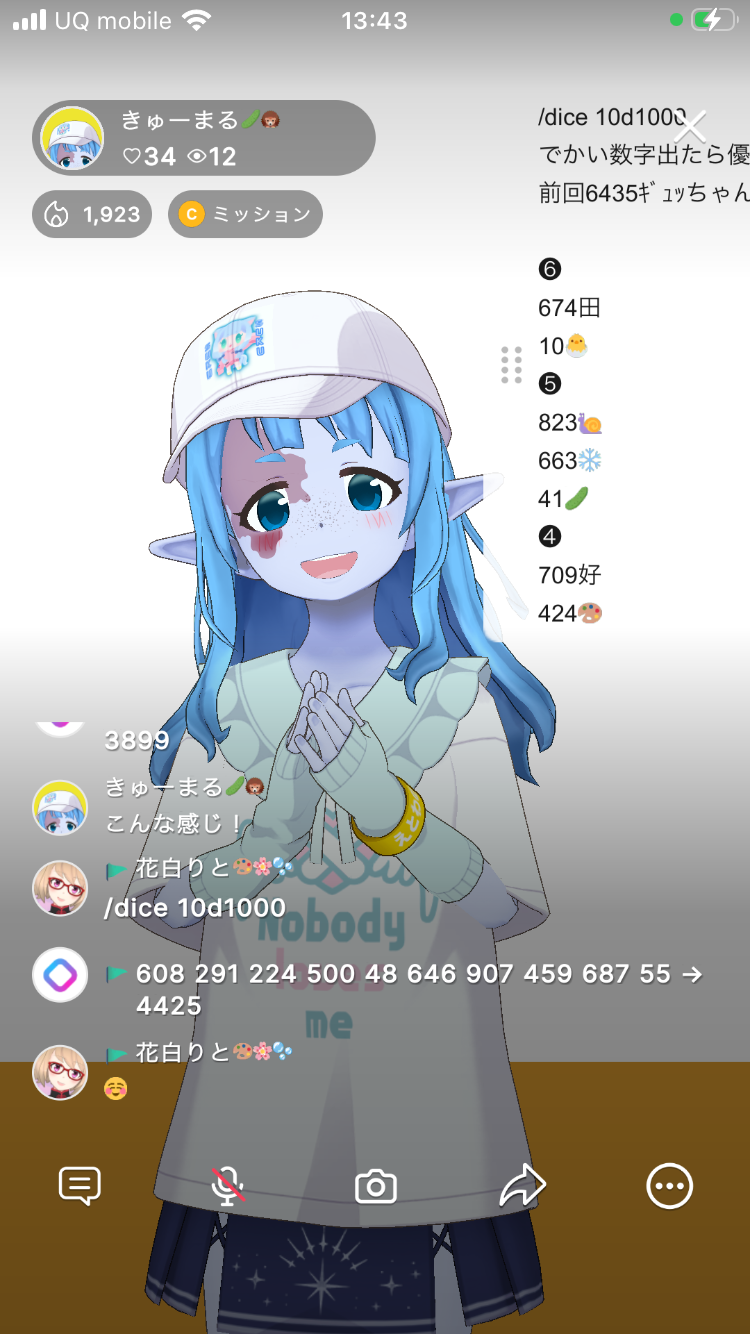750x1334 pixels.
Task: Open the ミッション chip
Action: click(x=245, y=214)
